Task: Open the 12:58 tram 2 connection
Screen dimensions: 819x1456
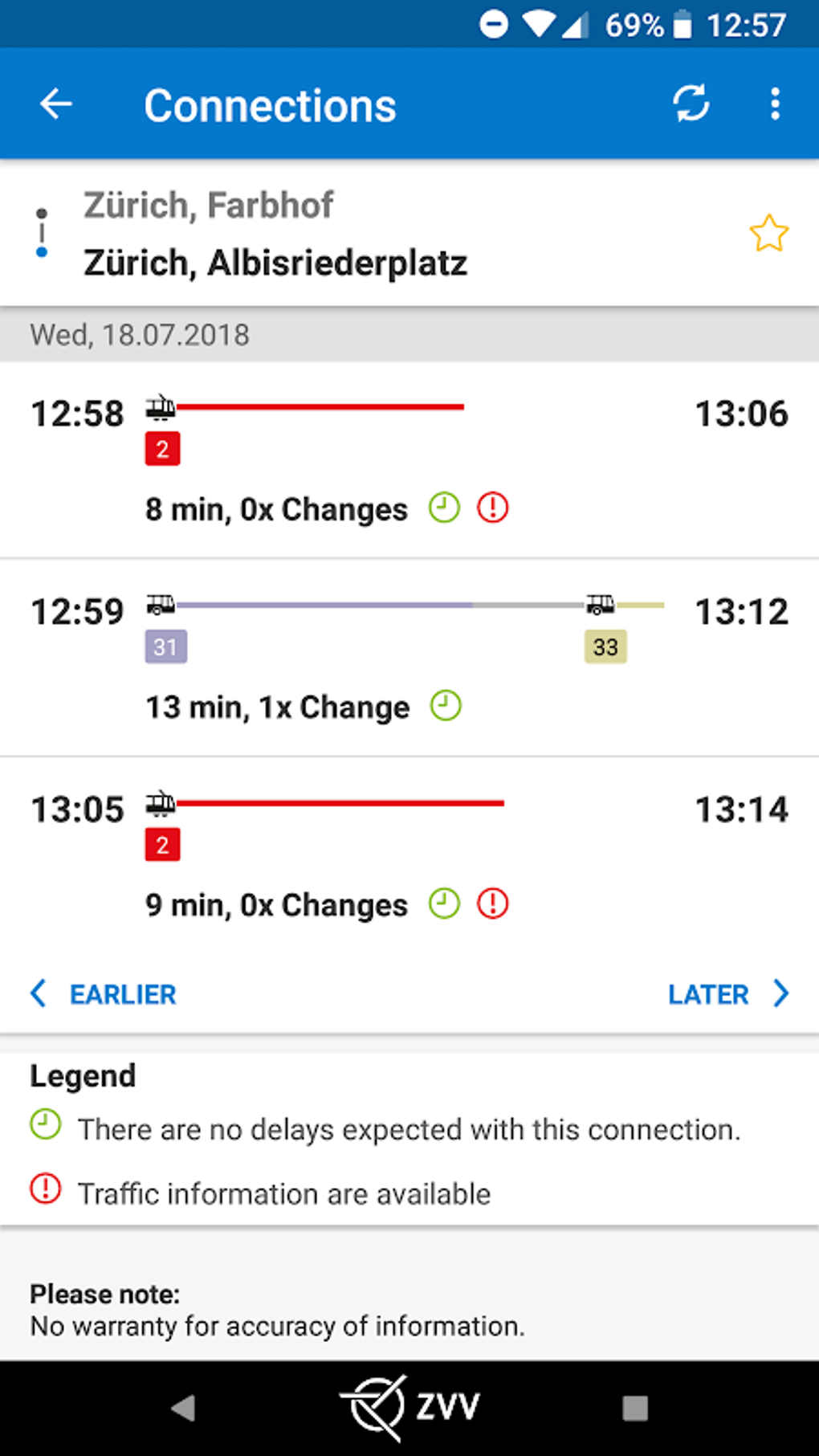Action: pyautogui.click(x=409, y=459)
